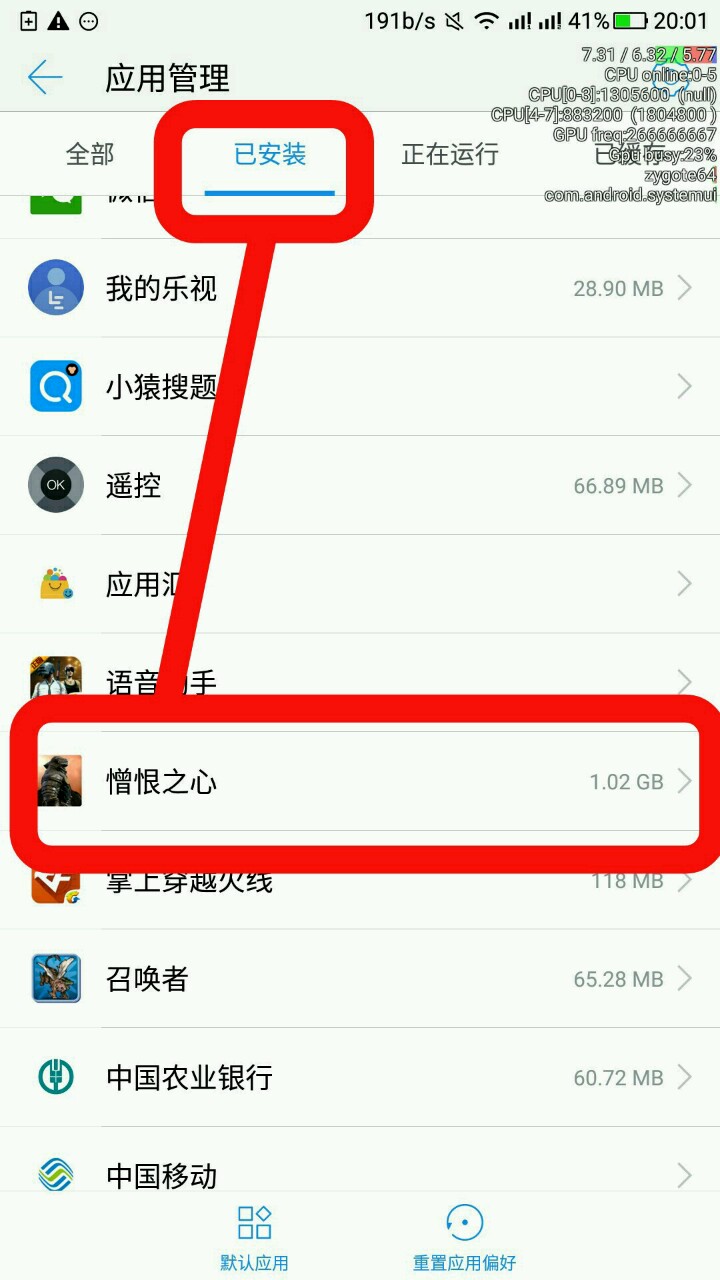Open 憎恨之心 app info
720x1280 pixels.
[360, 782]
